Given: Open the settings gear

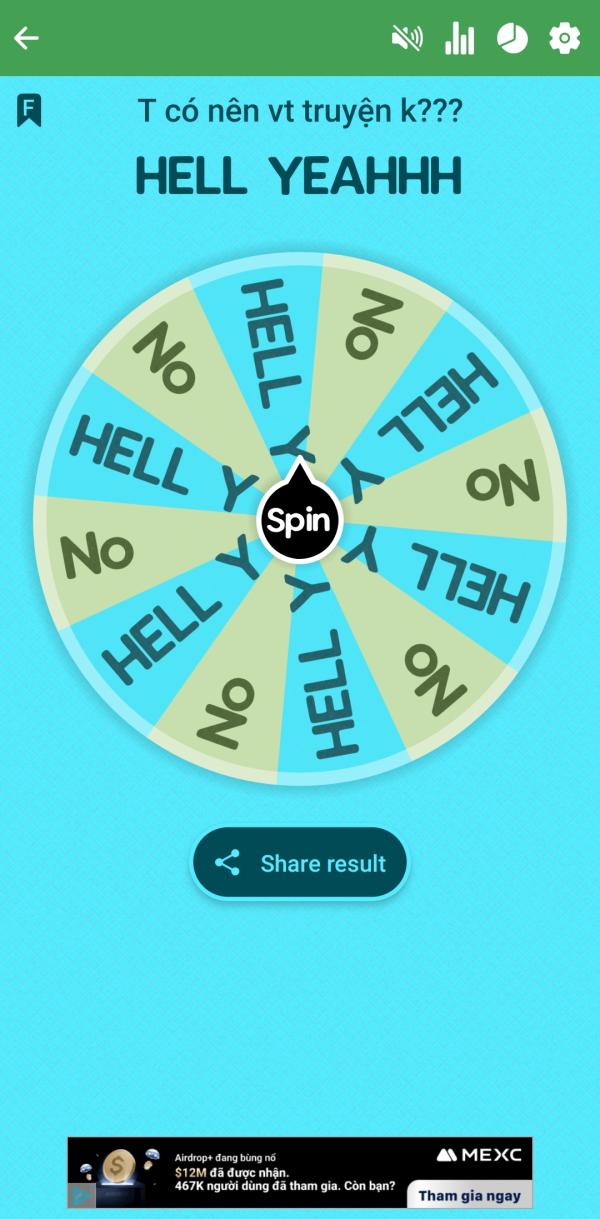Looking at the screenshot, I should point(564,38).
